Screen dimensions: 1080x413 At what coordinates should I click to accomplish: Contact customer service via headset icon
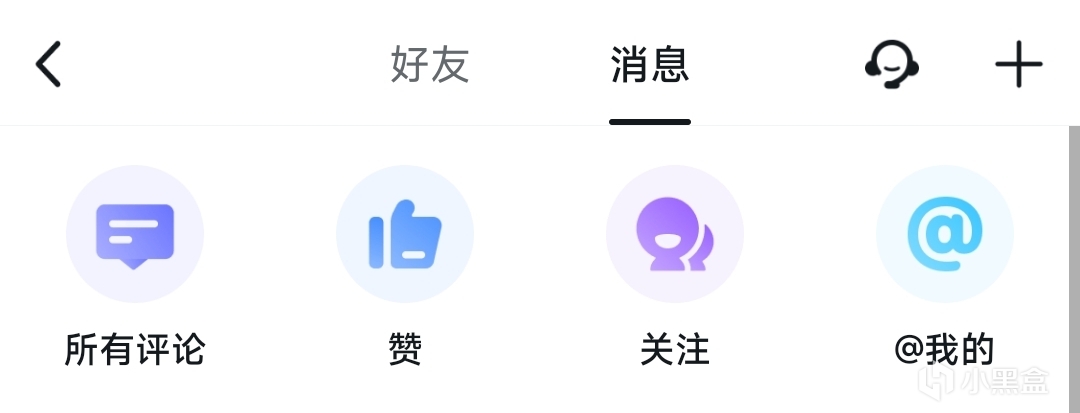click(891, 66)
